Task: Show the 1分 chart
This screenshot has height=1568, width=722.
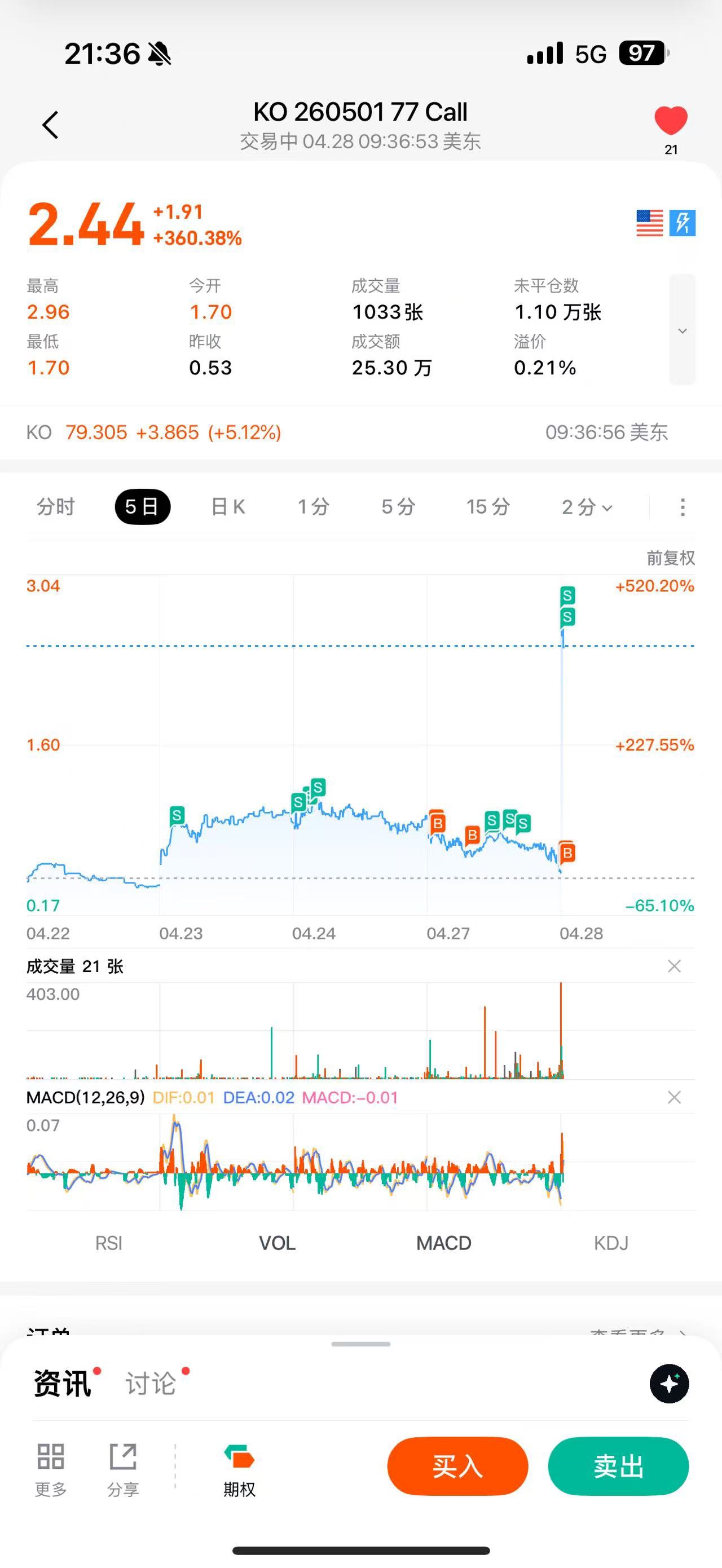Action: tap(313, 506)
